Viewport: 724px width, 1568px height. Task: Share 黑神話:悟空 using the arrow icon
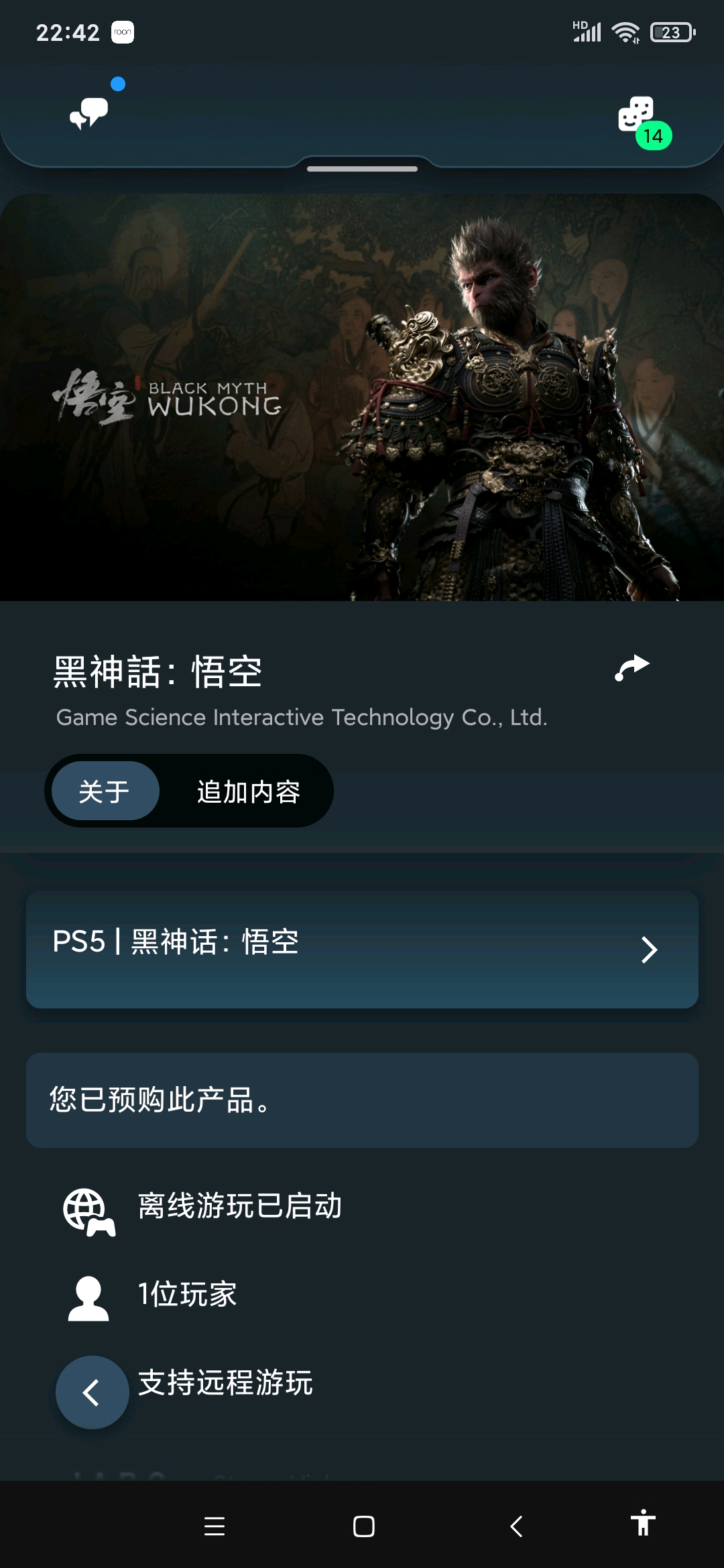pos(631,668)
